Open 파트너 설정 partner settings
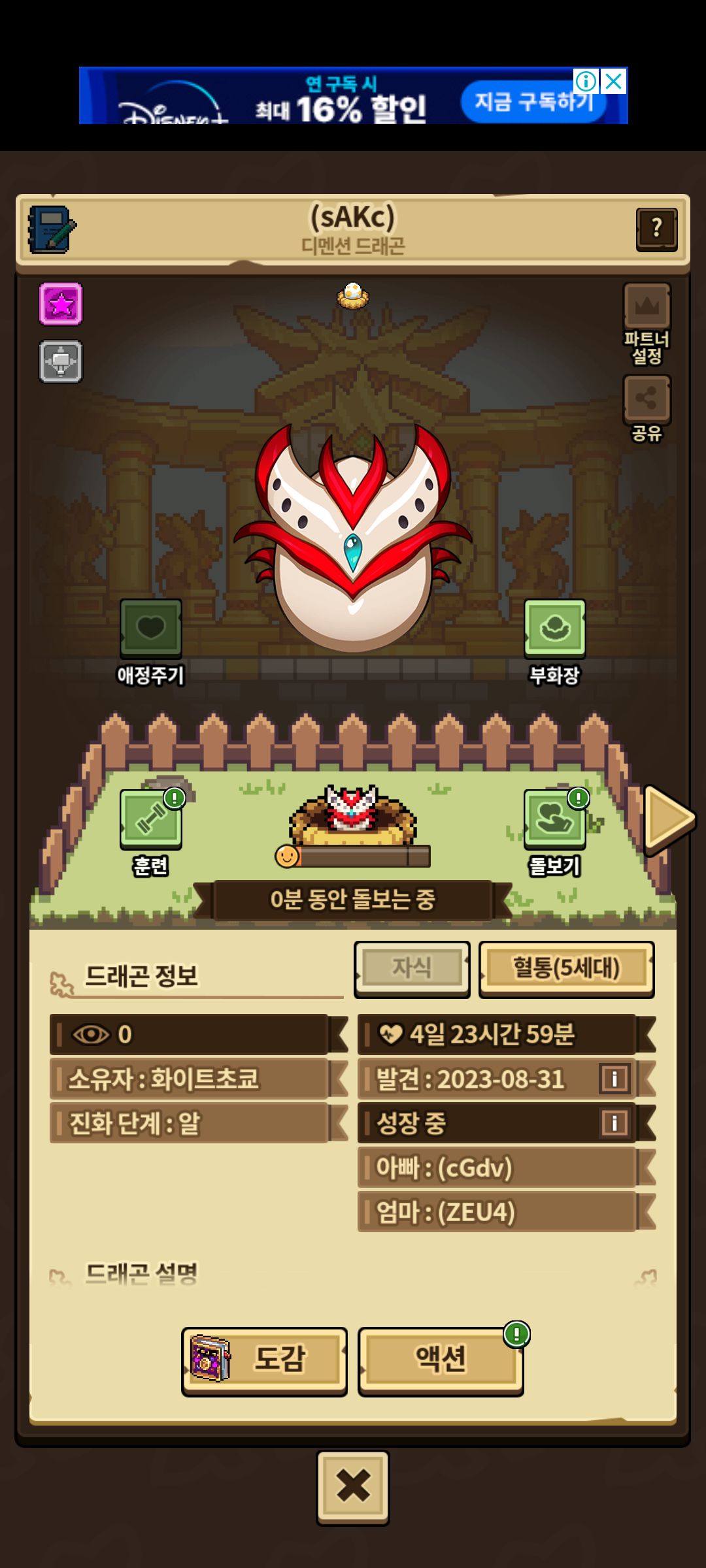This screenshot has width=706, height=1568. [x=647, y=306]
